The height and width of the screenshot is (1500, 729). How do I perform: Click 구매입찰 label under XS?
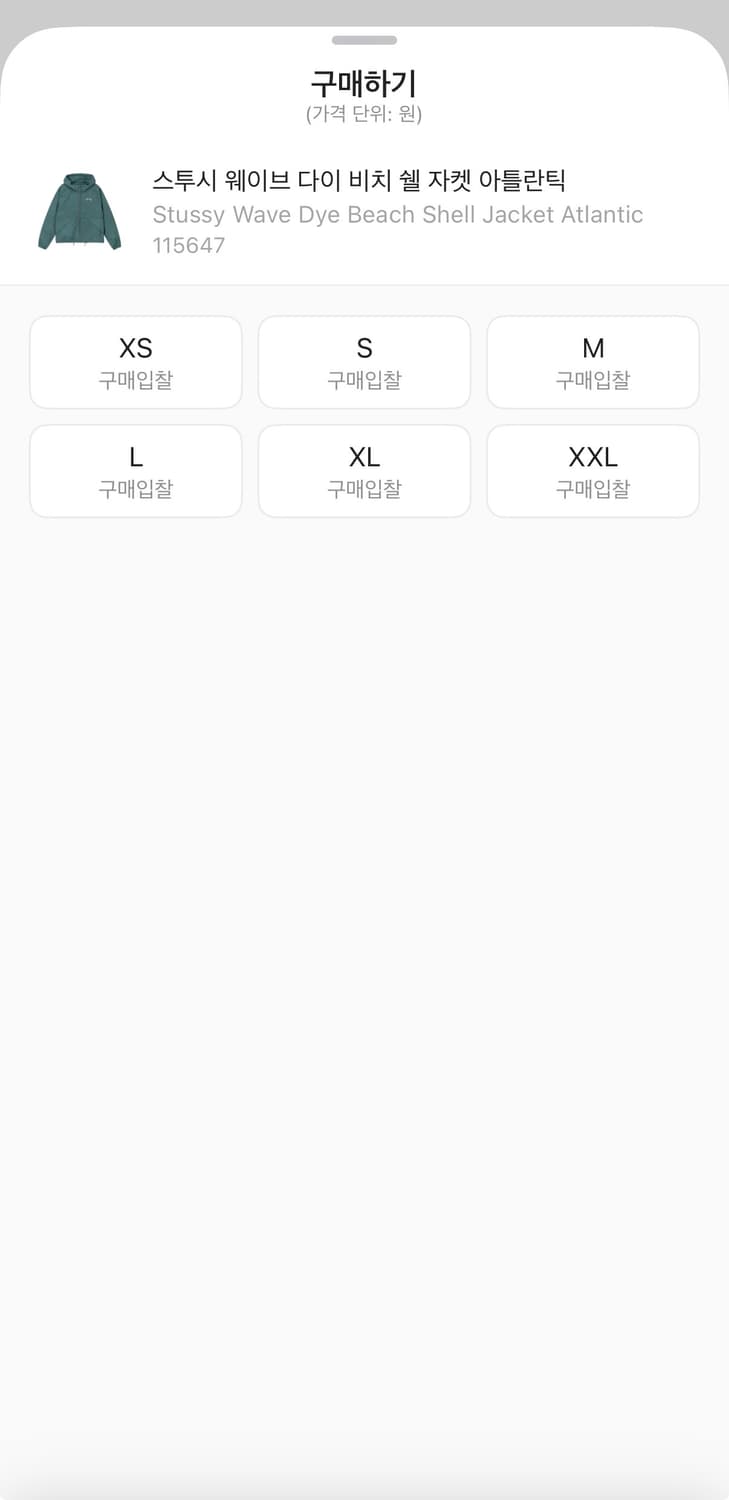(135, 377)
